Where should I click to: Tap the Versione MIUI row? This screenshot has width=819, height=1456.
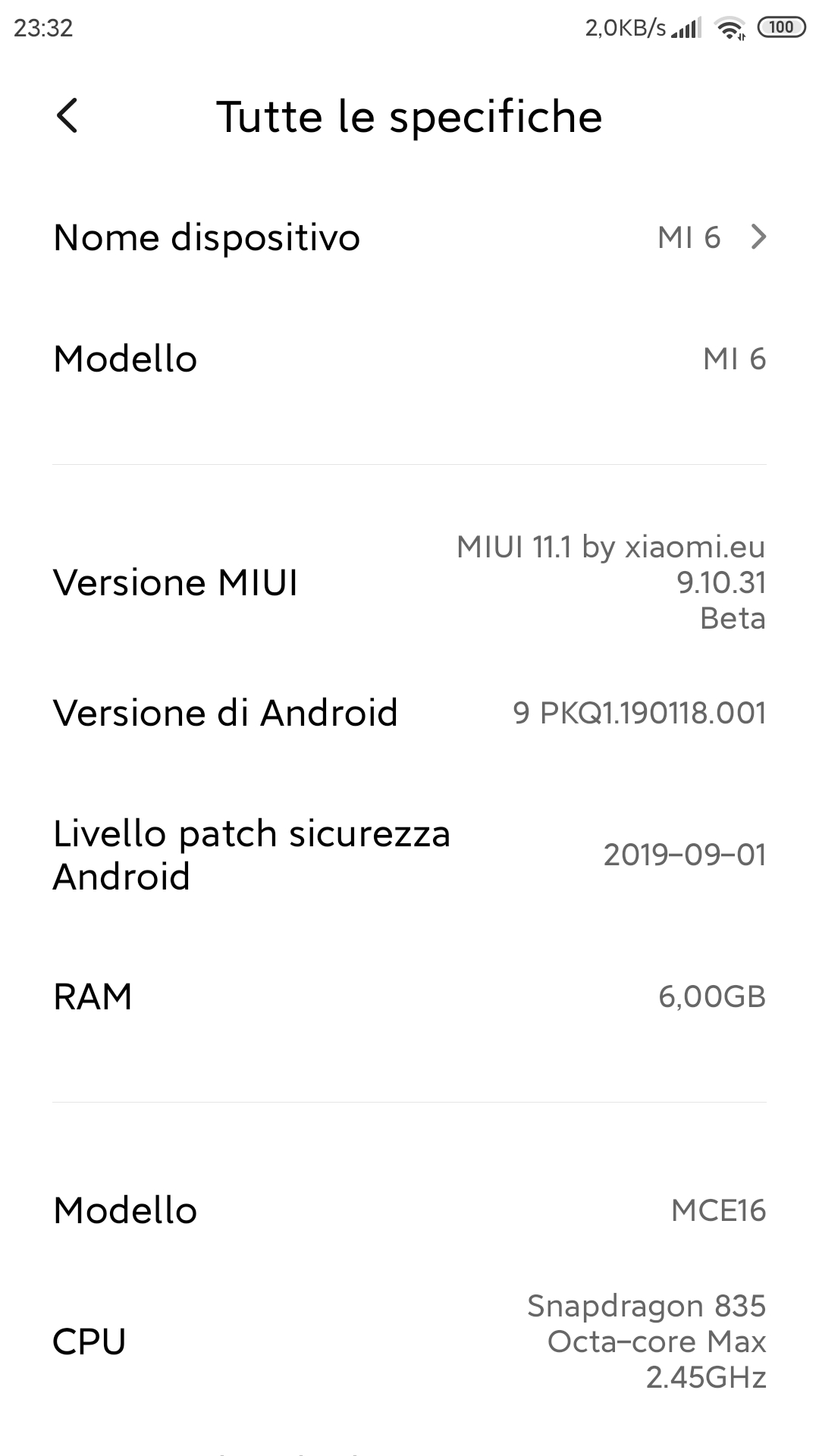tap(409, 582)
